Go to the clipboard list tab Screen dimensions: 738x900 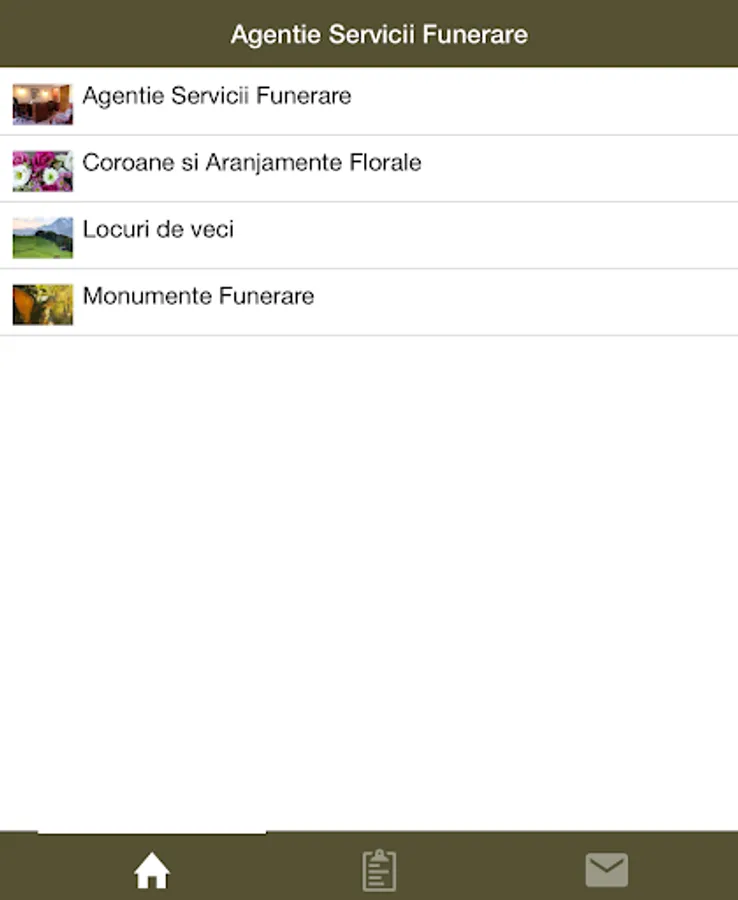point(379,871)
